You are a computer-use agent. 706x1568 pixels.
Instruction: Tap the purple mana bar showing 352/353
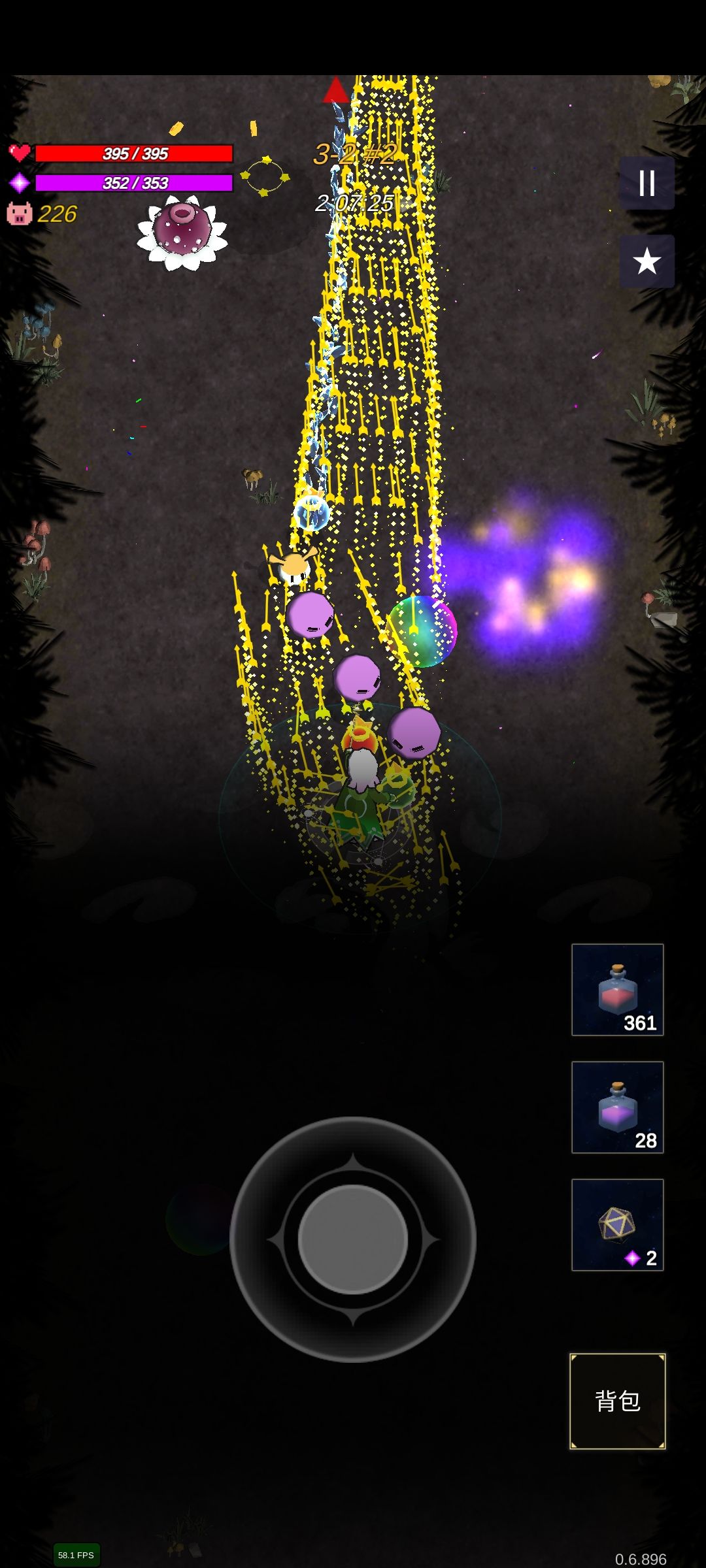pos(134,184)
